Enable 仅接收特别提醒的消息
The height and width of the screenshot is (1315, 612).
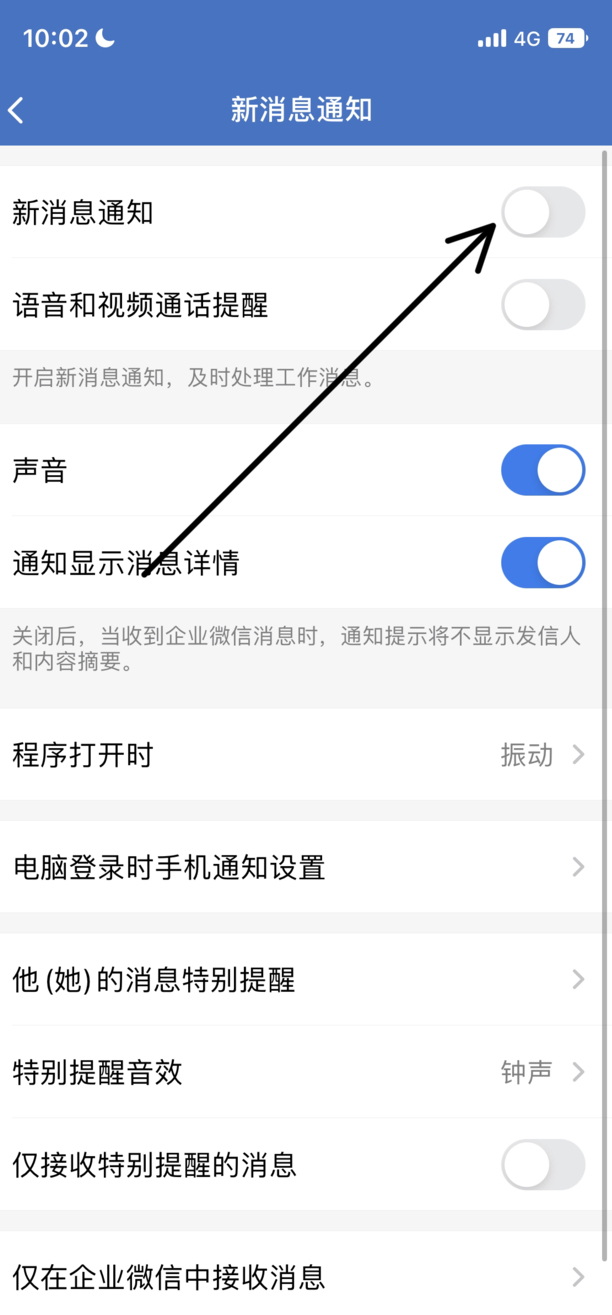[x=542, y=1165]
